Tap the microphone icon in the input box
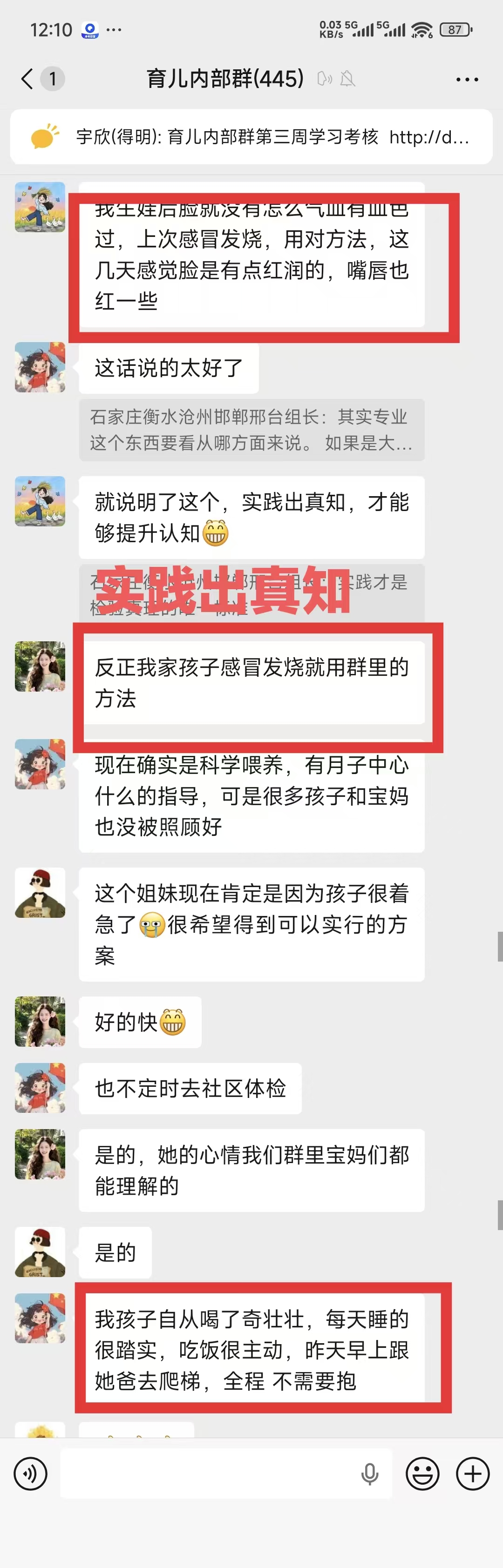 point(370,1474)
